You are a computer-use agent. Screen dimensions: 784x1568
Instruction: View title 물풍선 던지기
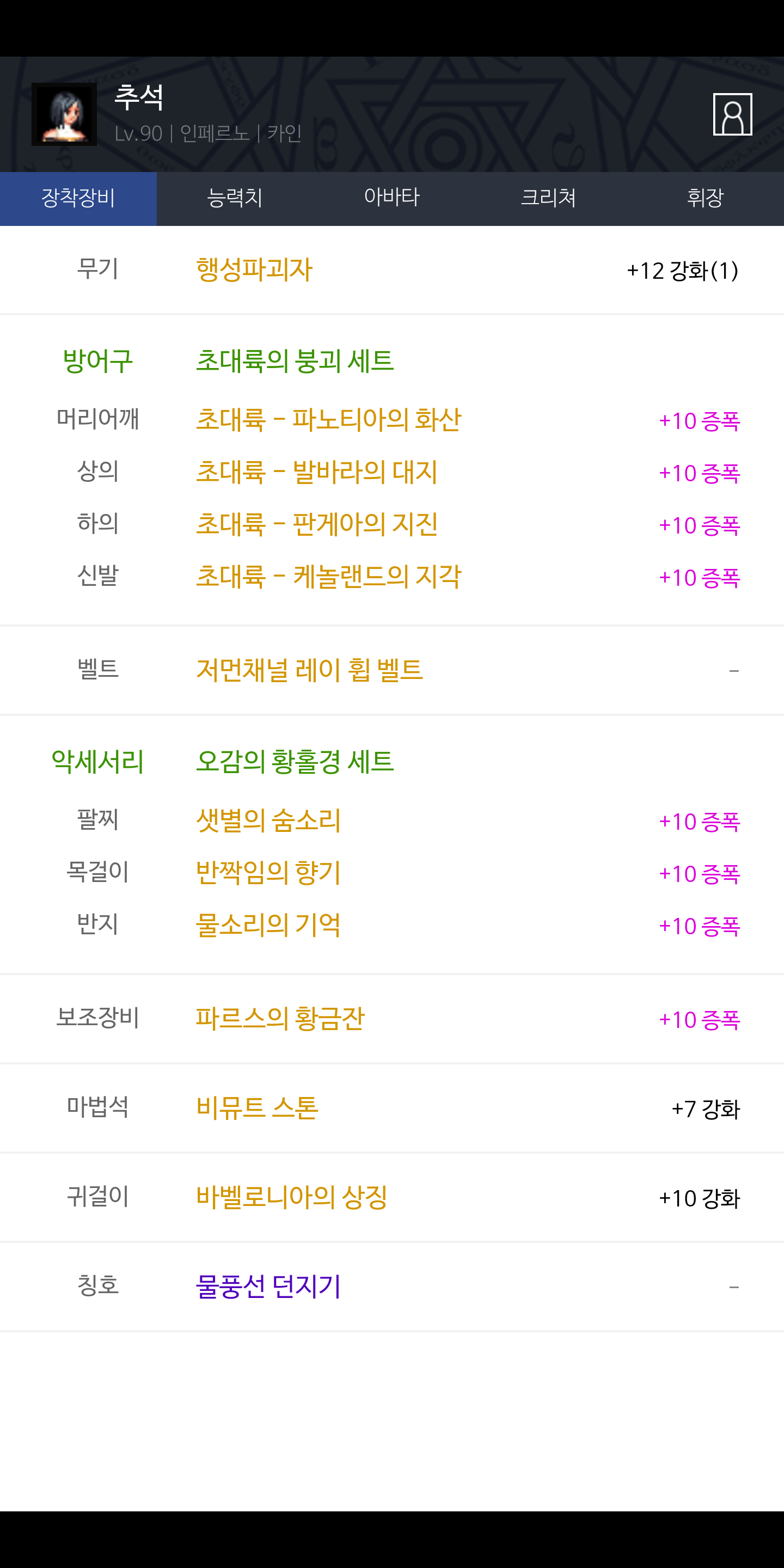click(268, 1286)
